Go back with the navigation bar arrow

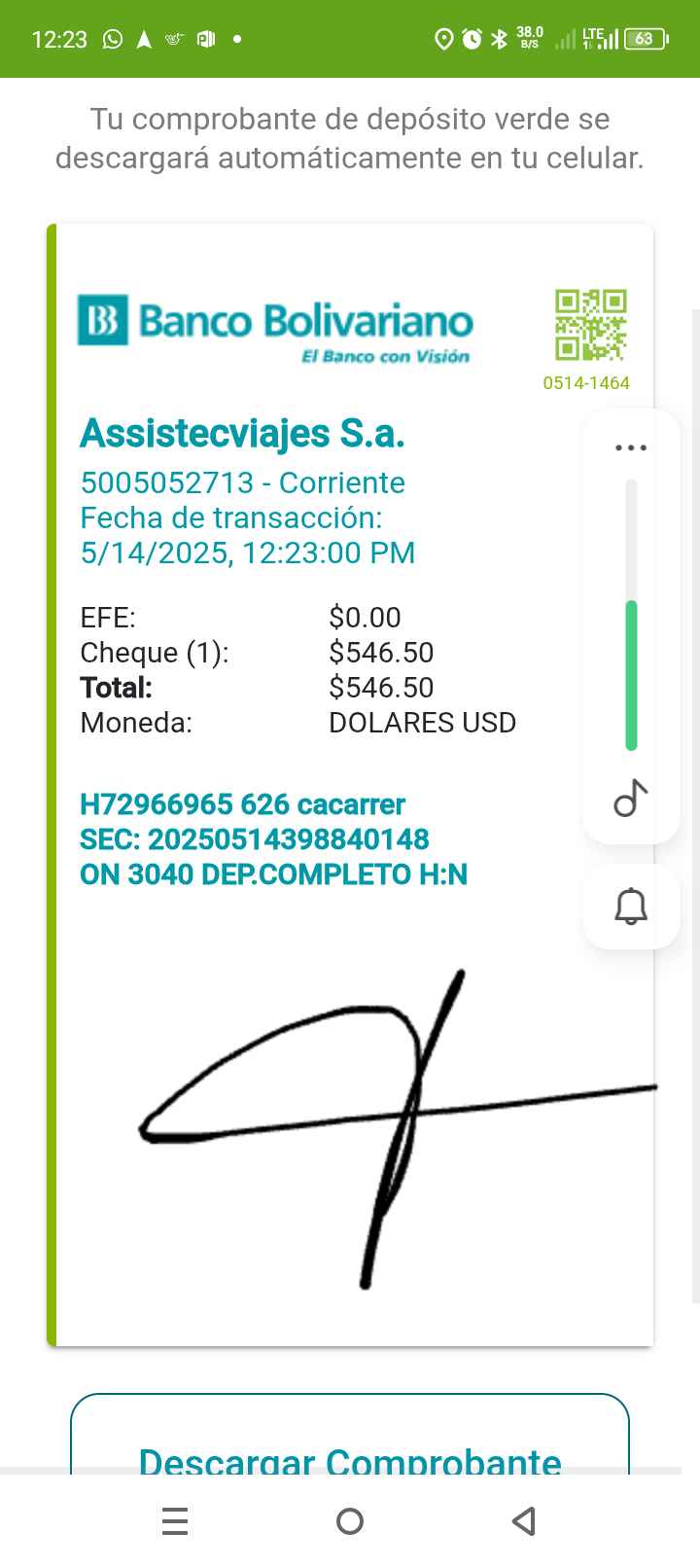(524, 1521)
